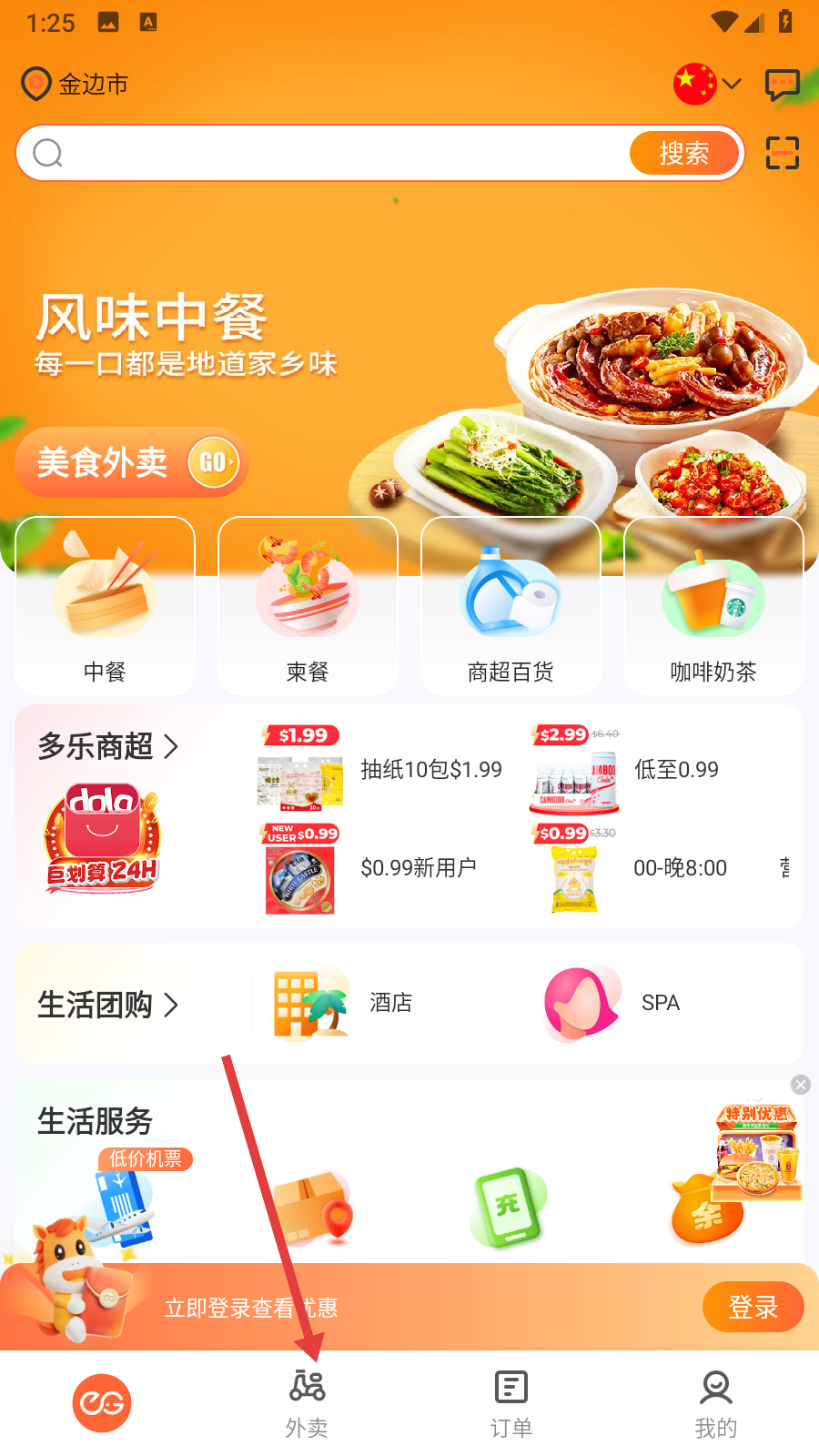The width and height of the screenshot is (819, 1456).
Task: Open the 金边市 location selector
Action: click(x=76, y=85)
